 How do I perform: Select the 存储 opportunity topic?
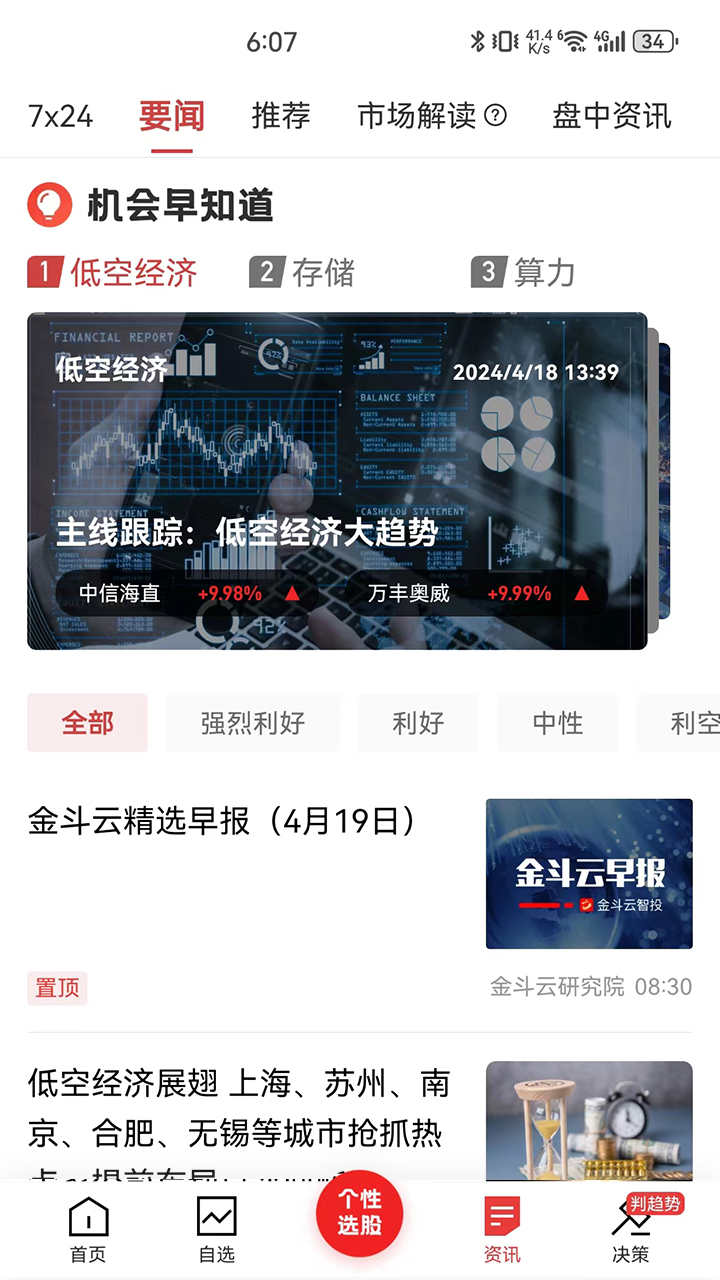(x=303, y=272)
